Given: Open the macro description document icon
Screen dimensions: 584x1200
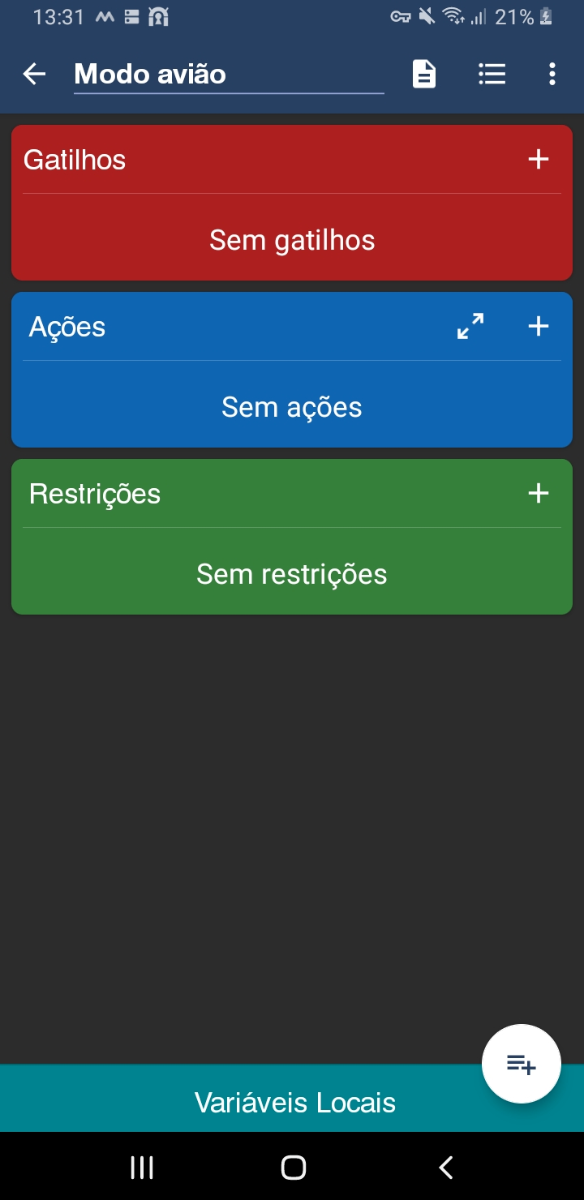Looking at the screenshot, I should click(425, 74).
